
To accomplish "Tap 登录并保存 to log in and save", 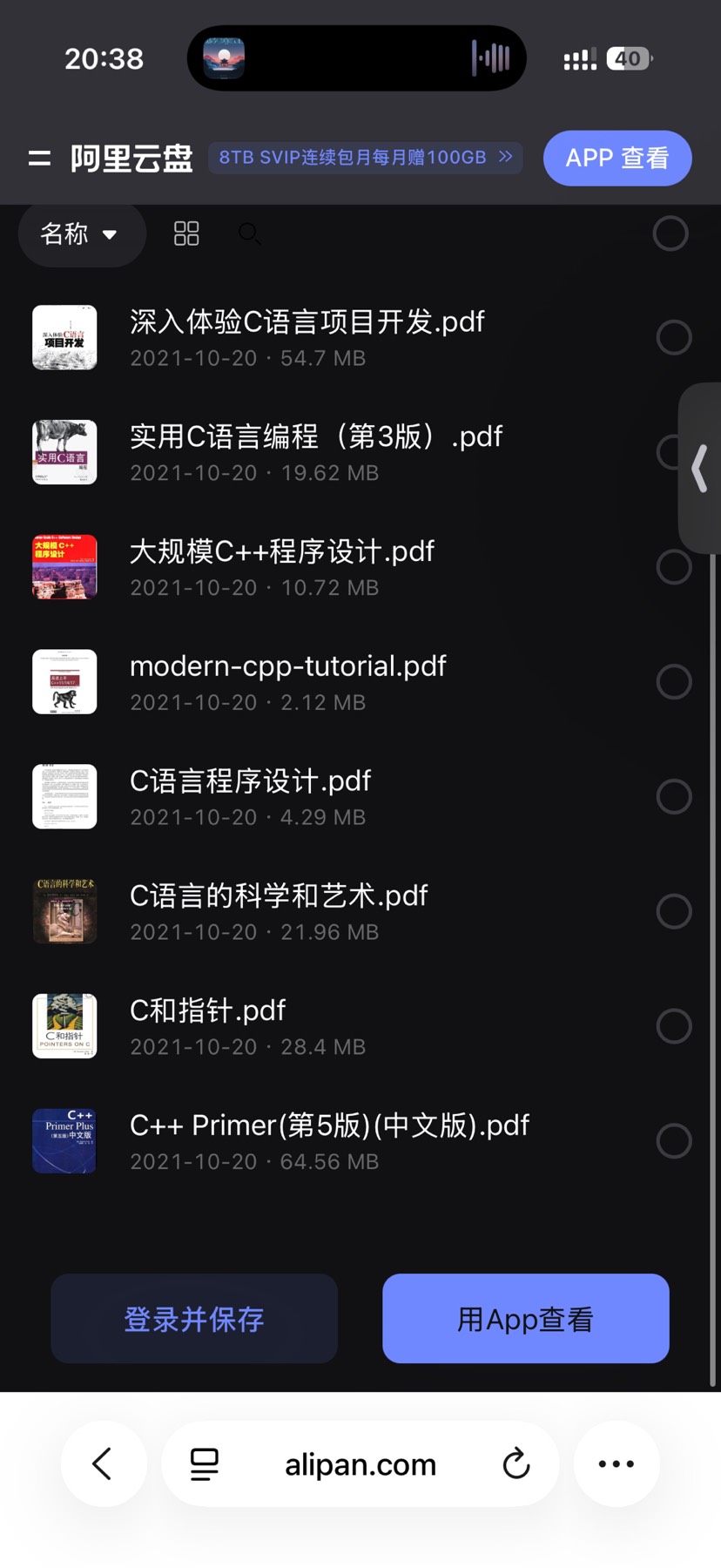I will pos(194,1319).
